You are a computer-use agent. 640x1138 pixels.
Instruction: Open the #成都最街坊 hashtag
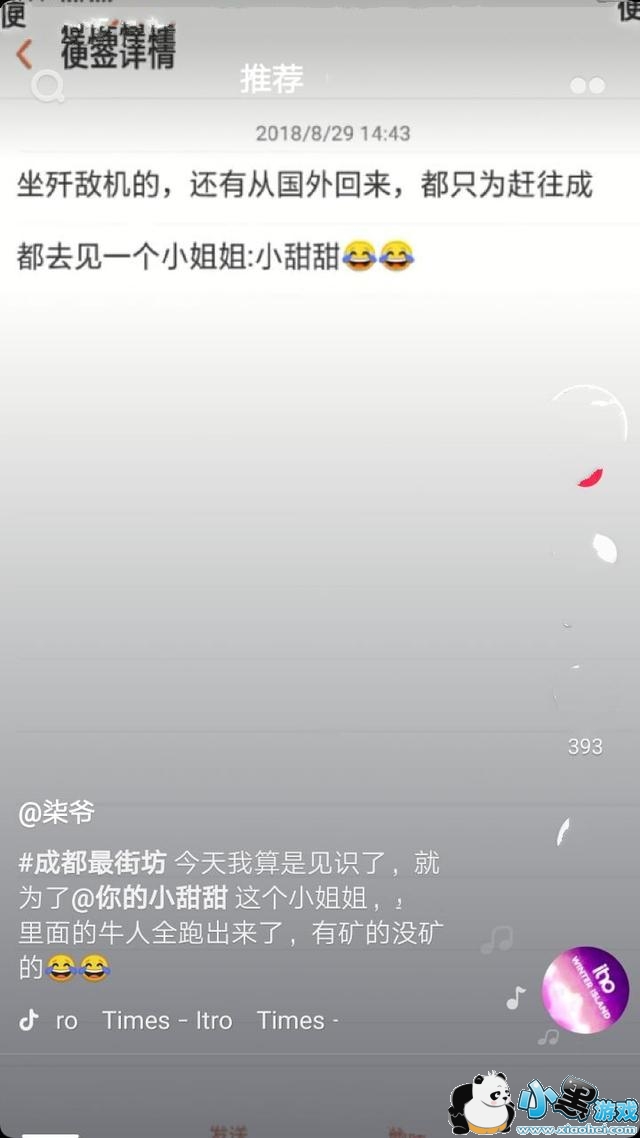(x=92, y=864)
